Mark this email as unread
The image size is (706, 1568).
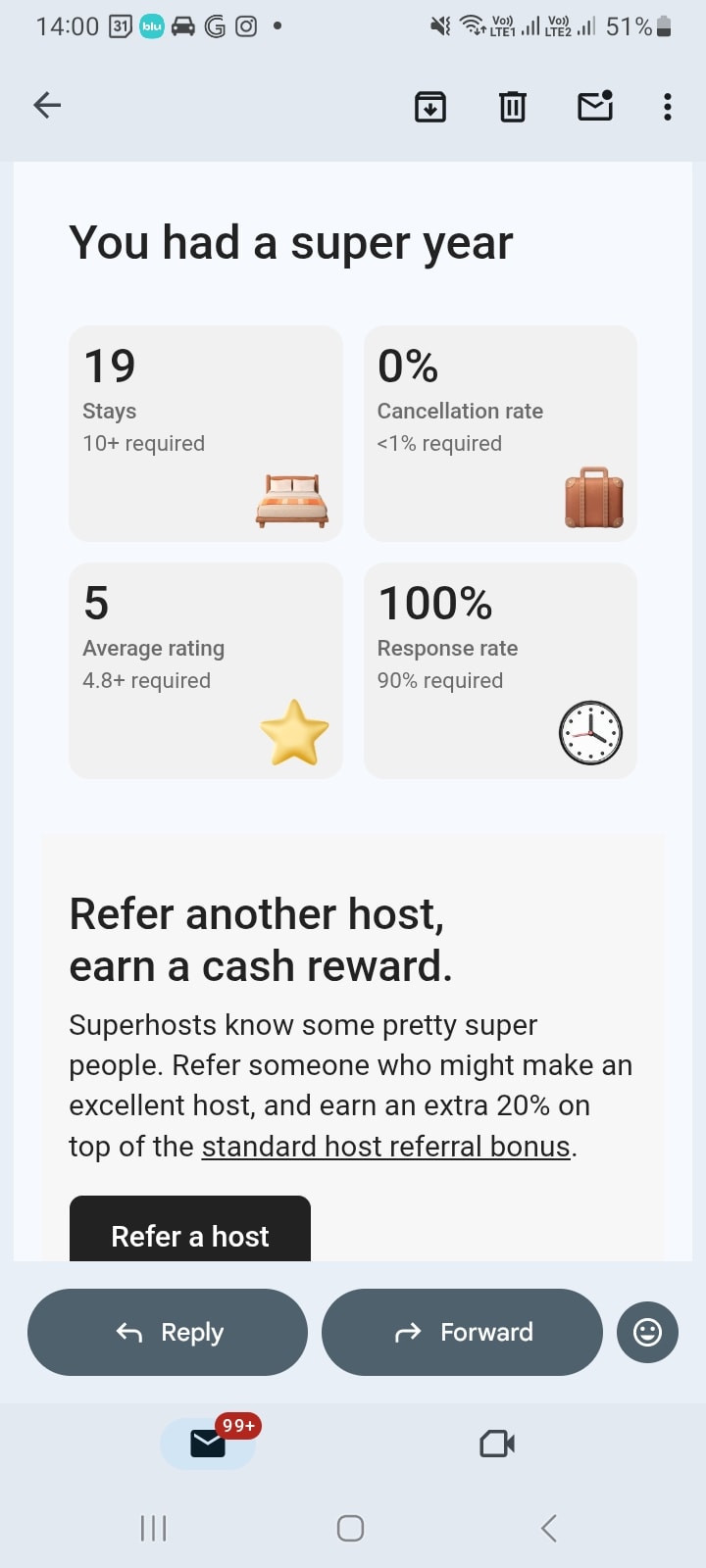coord(595,106)
